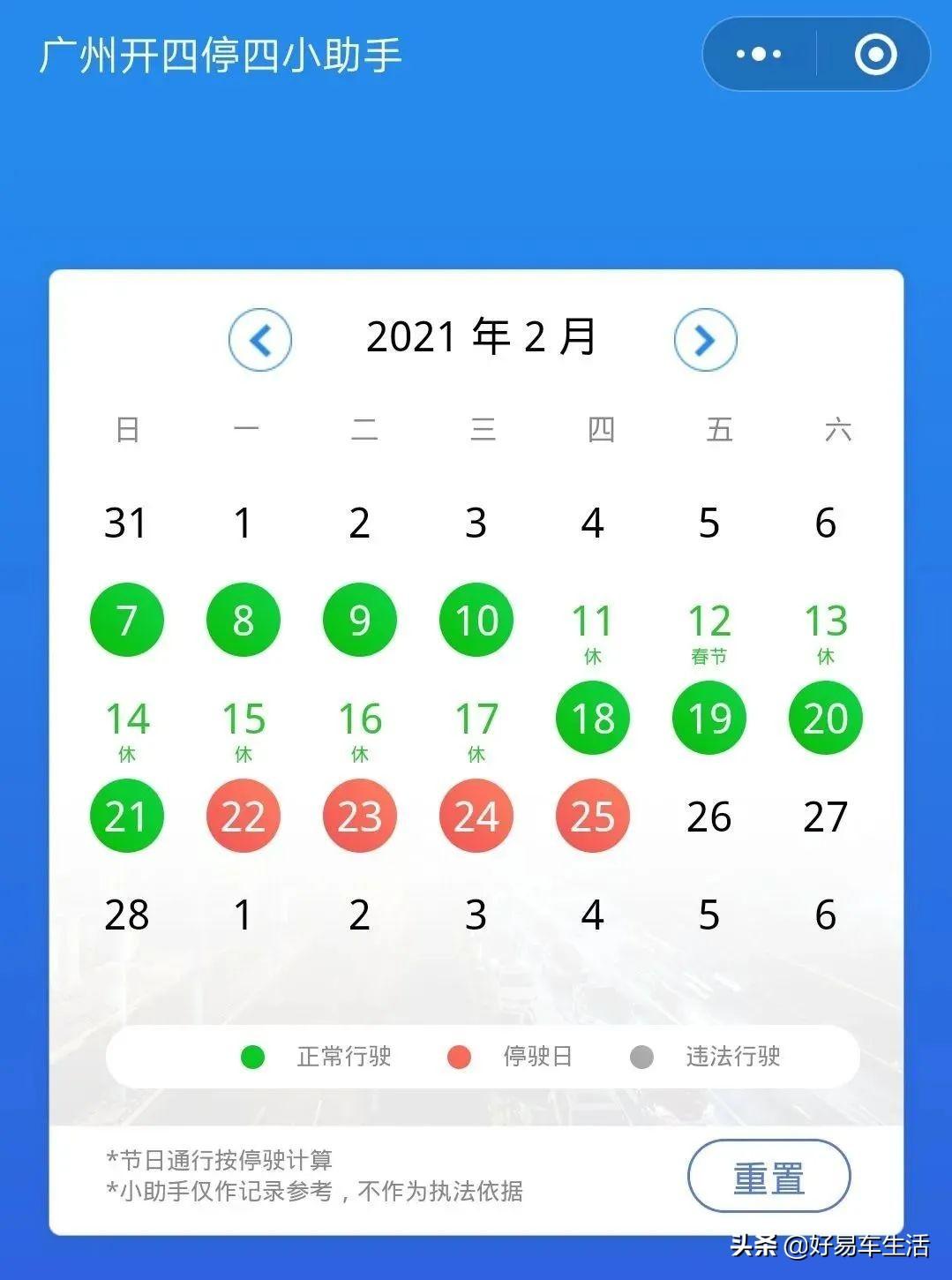Click date 31 from previous month
The height and width of the screenshot is (1280, 952).
126,522
